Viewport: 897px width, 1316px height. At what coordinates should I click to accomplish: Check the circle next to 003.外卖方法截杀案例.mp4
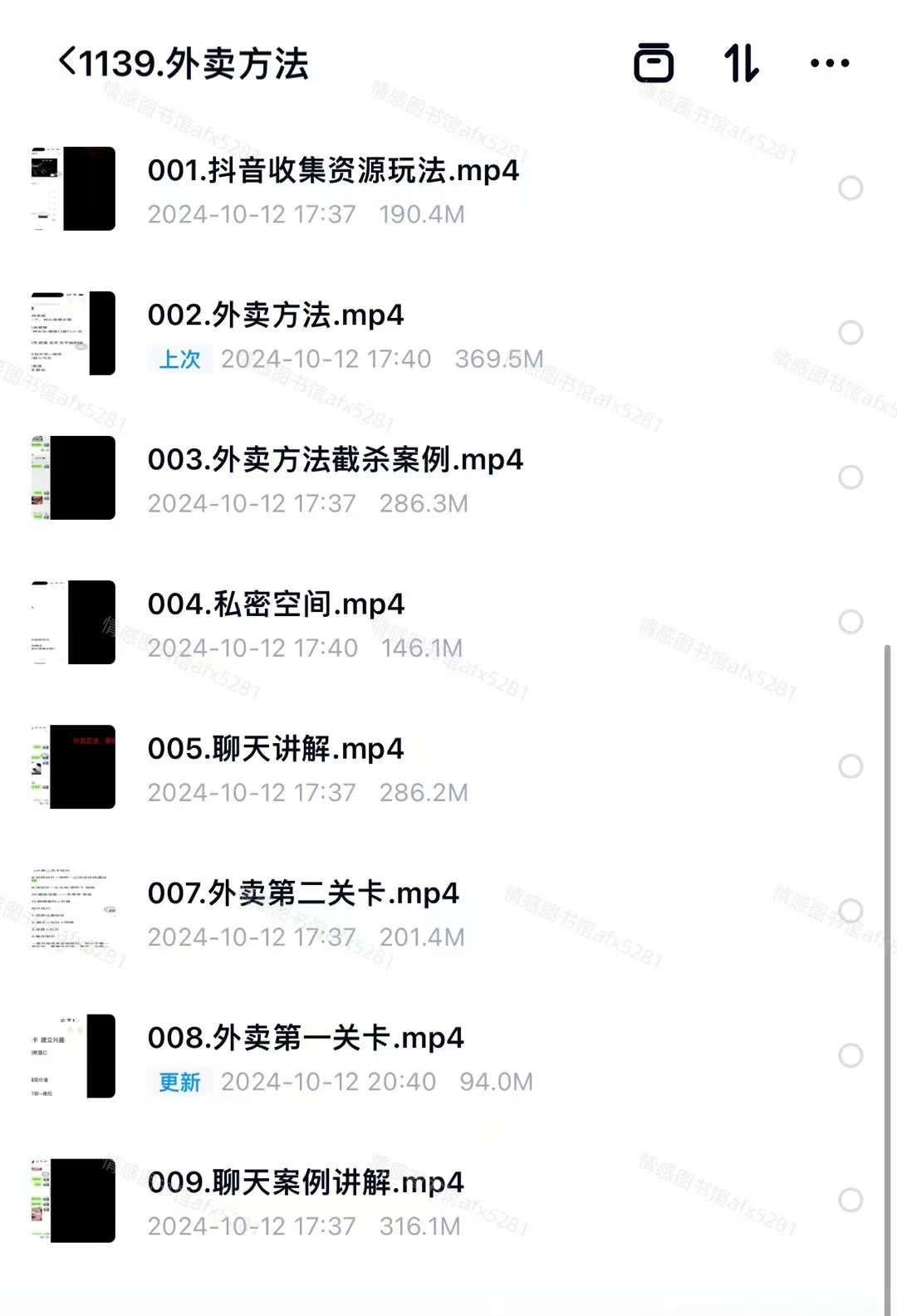click(850, 477)
